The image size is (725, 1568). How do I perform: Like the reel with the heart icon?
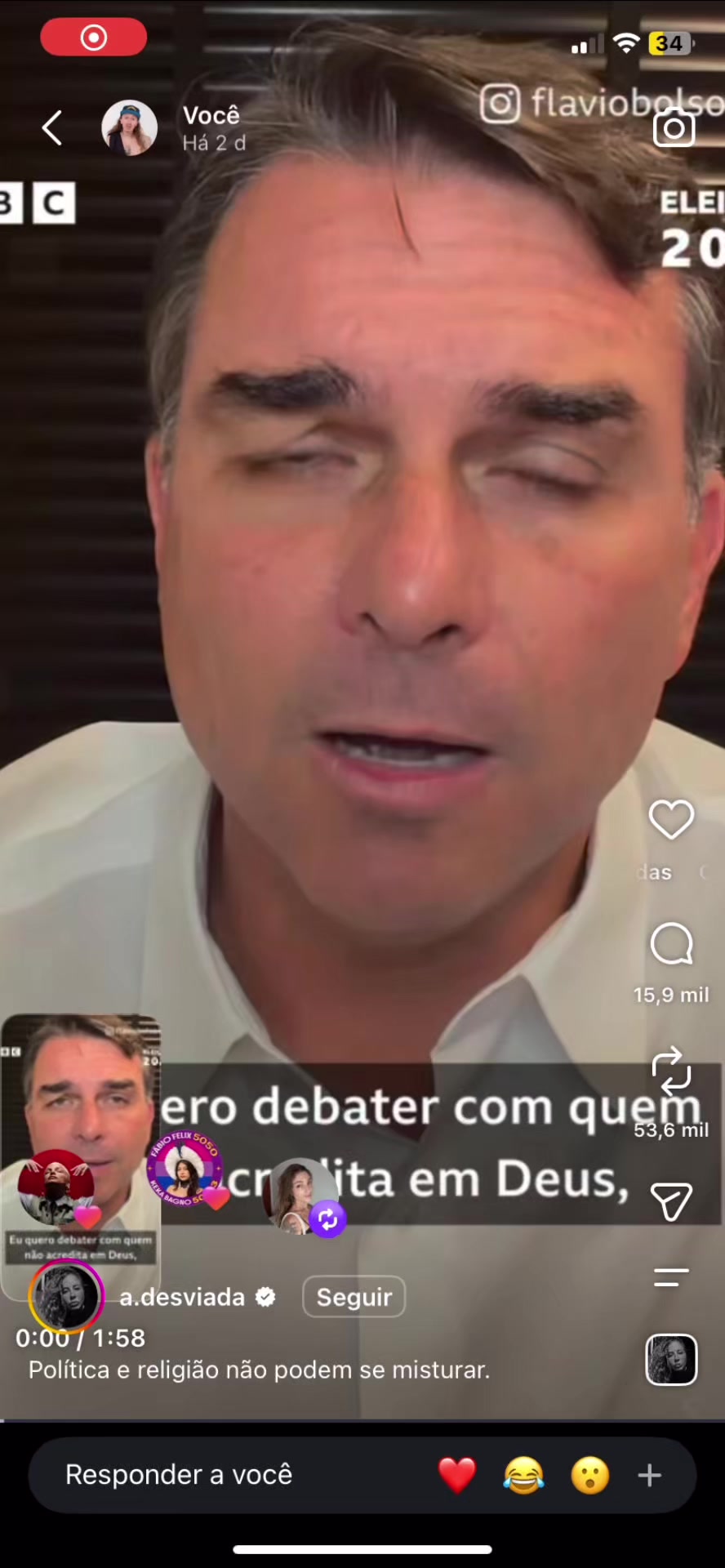(671, 819)
